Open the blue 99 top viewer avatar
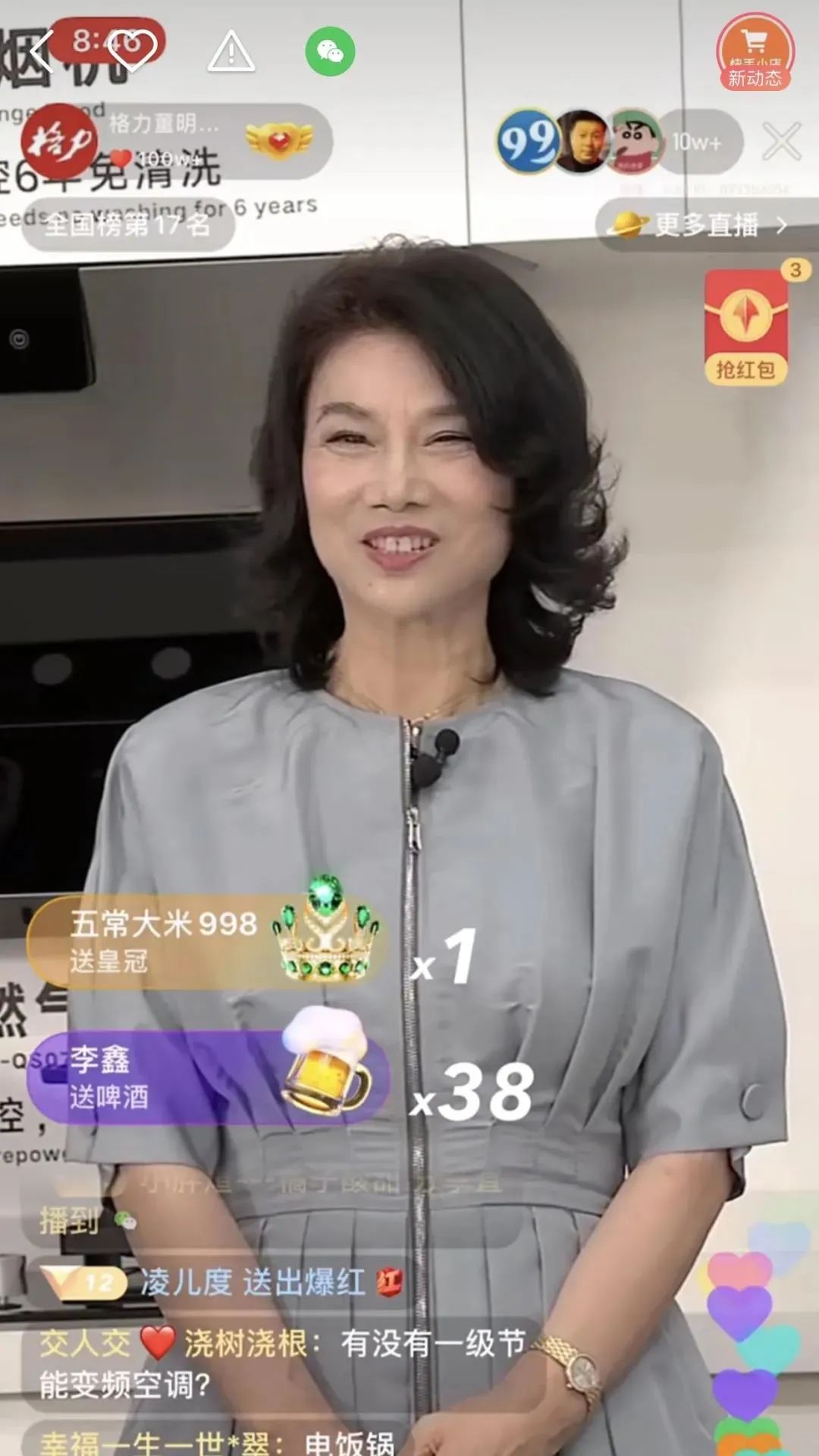Viewport: 819px width, 1456px height. coord(527,142)
